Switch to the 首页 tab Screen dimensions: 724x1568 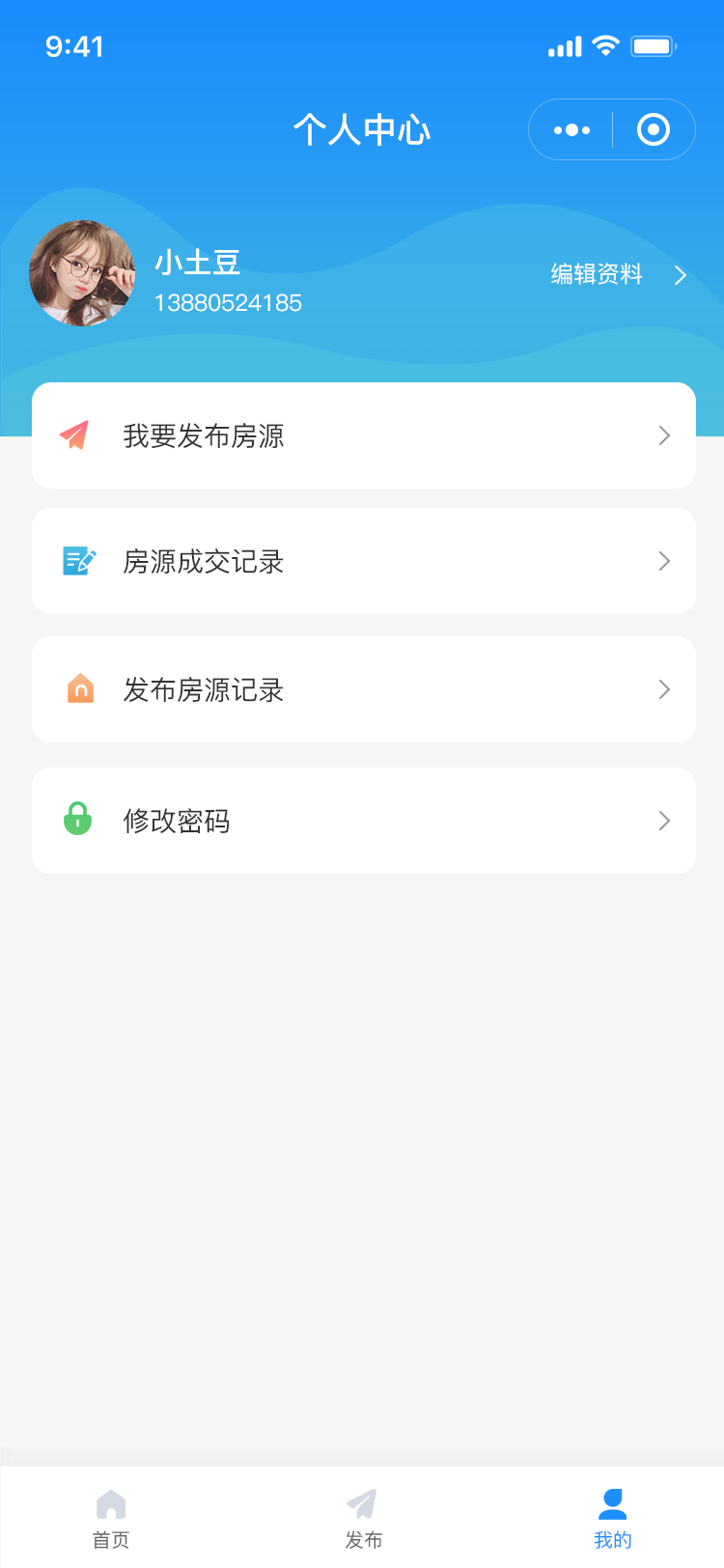[111, 1518]
